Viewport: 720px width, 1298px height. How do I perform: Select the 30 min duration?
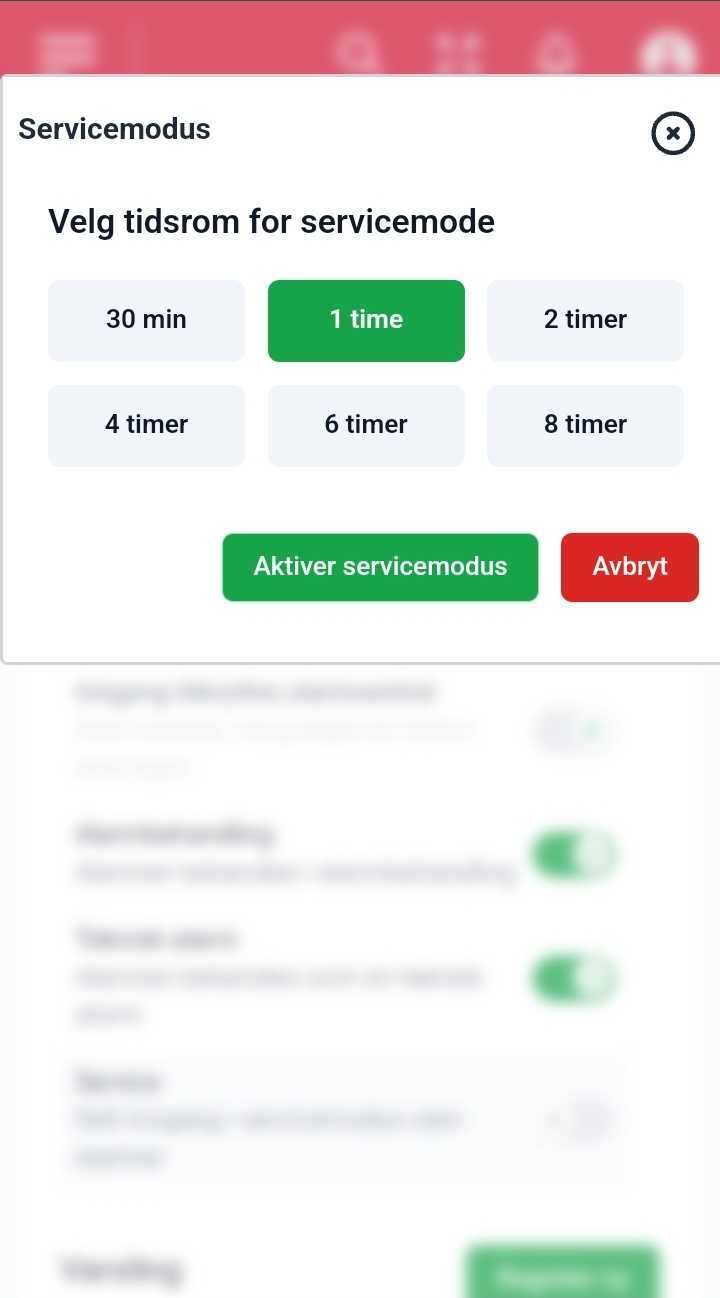click(x=146, y=320)
